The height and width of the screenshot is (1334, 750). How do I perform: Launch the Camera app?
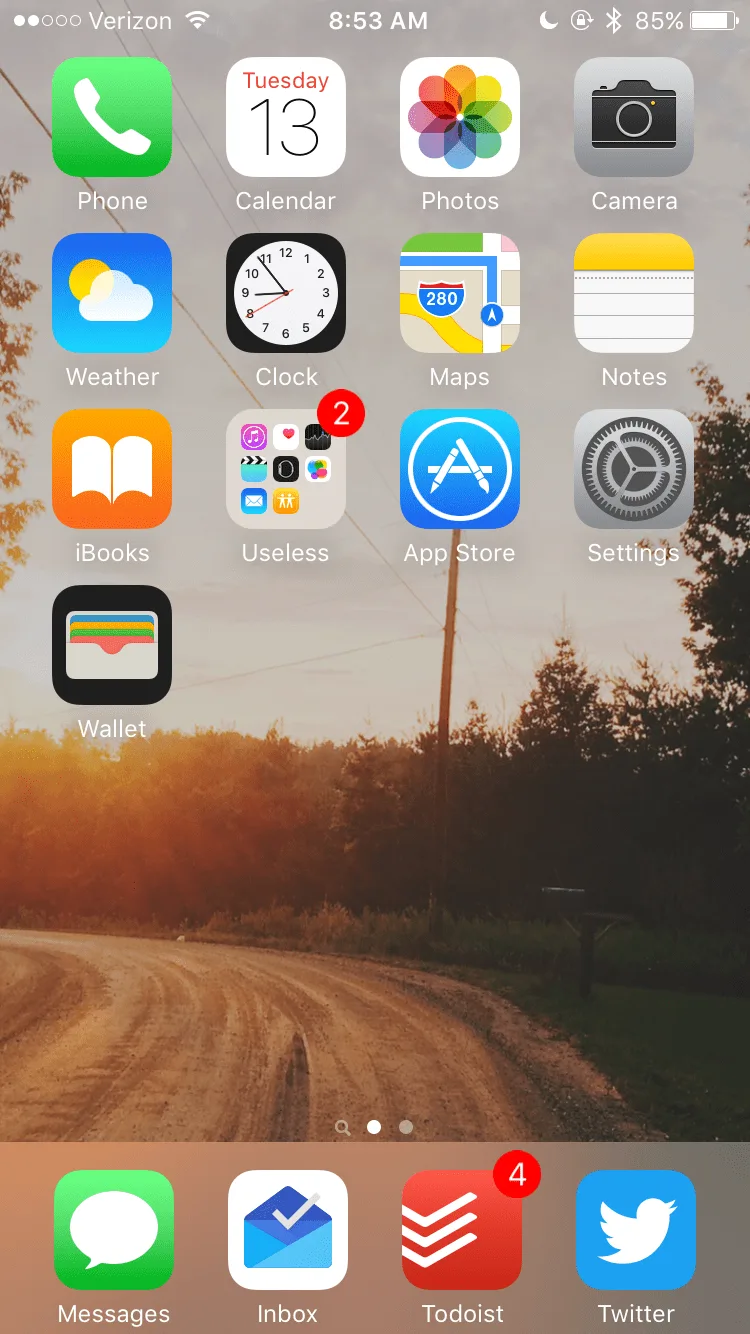point(634,117)
